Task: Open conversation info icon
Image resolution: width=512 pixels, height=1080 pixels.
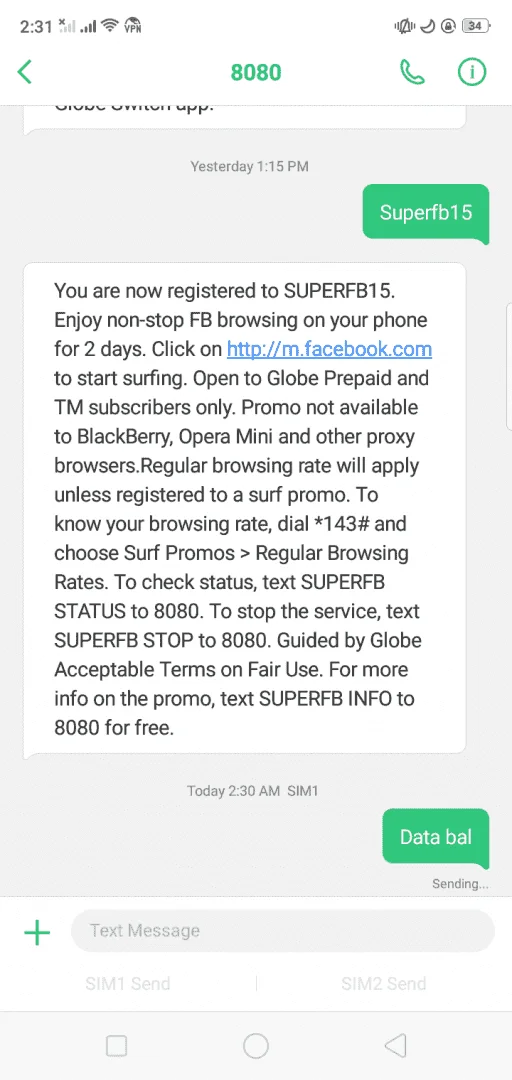Action: click(472, 72)
